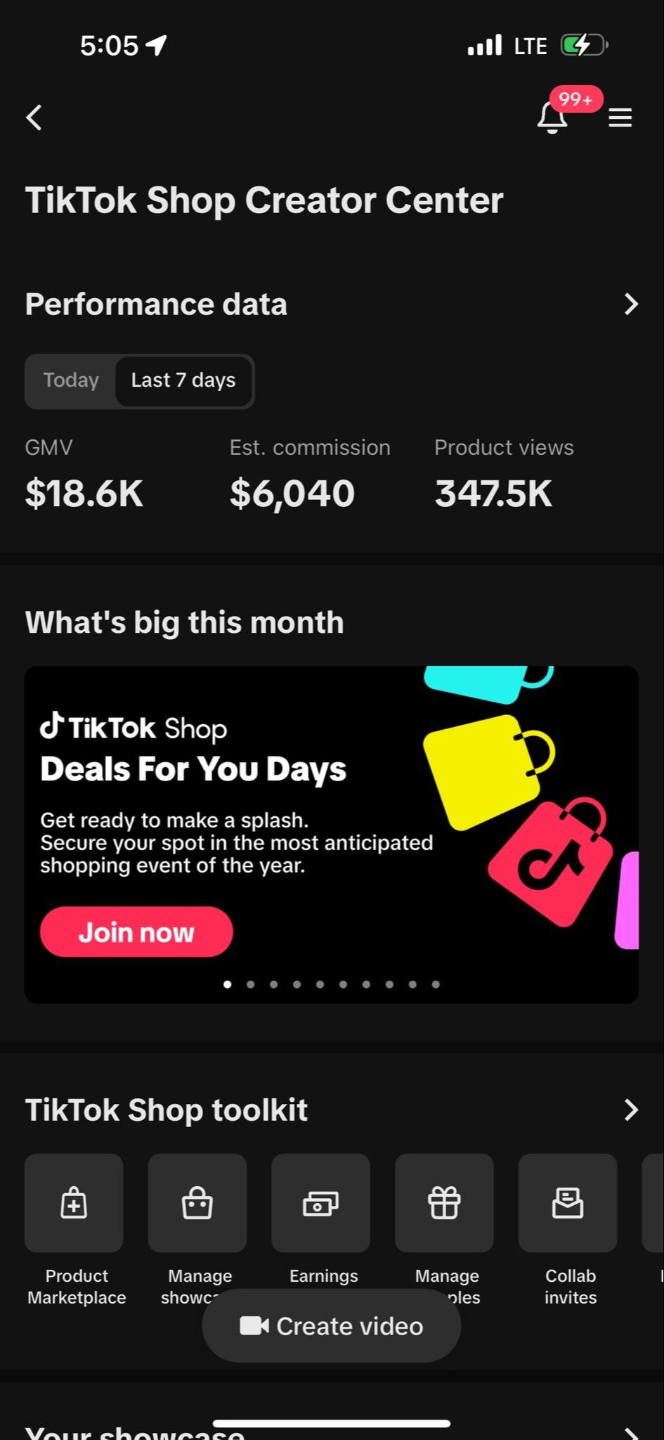The height and width of the screenshot is (1440, 664).
Task: Check Collab invites
Action: (568, 1203)
